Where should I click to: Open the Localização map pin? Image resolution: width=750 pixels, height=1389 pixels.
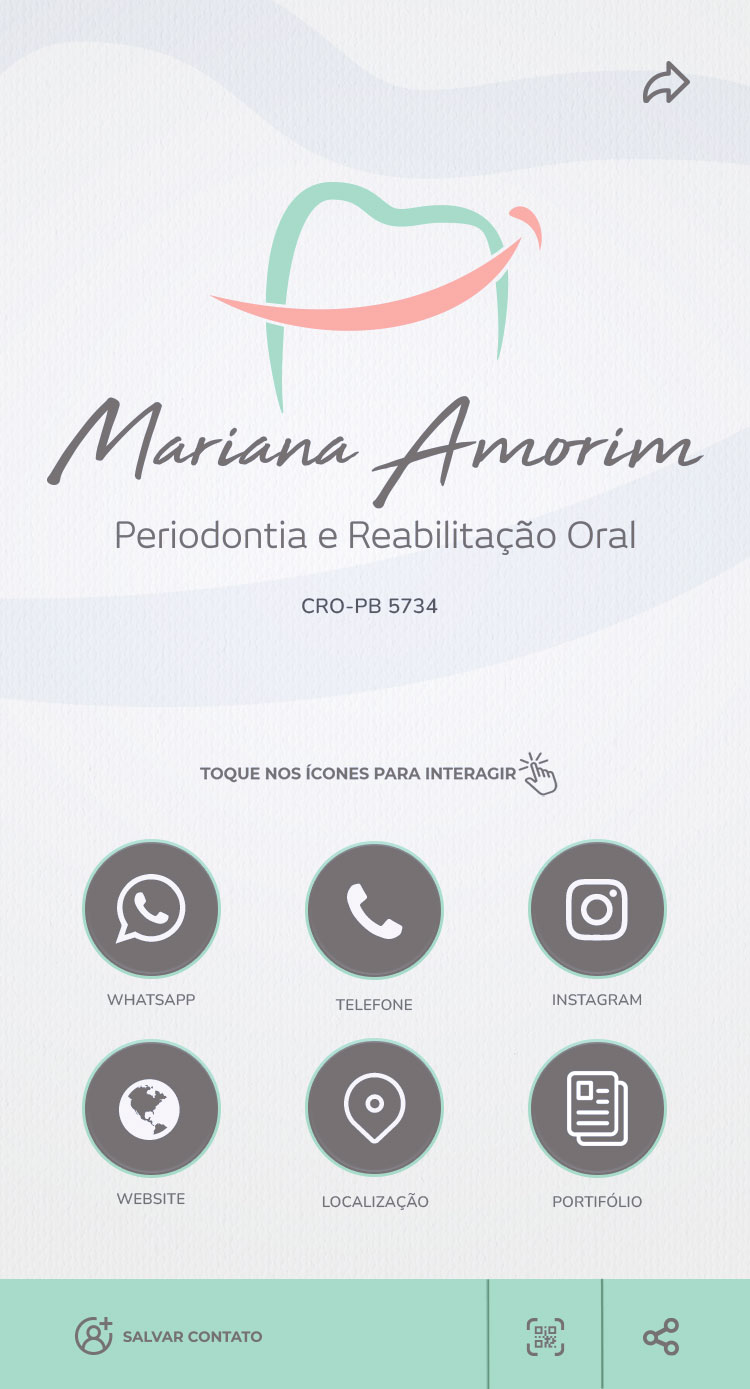click(x=374, y=1108)
